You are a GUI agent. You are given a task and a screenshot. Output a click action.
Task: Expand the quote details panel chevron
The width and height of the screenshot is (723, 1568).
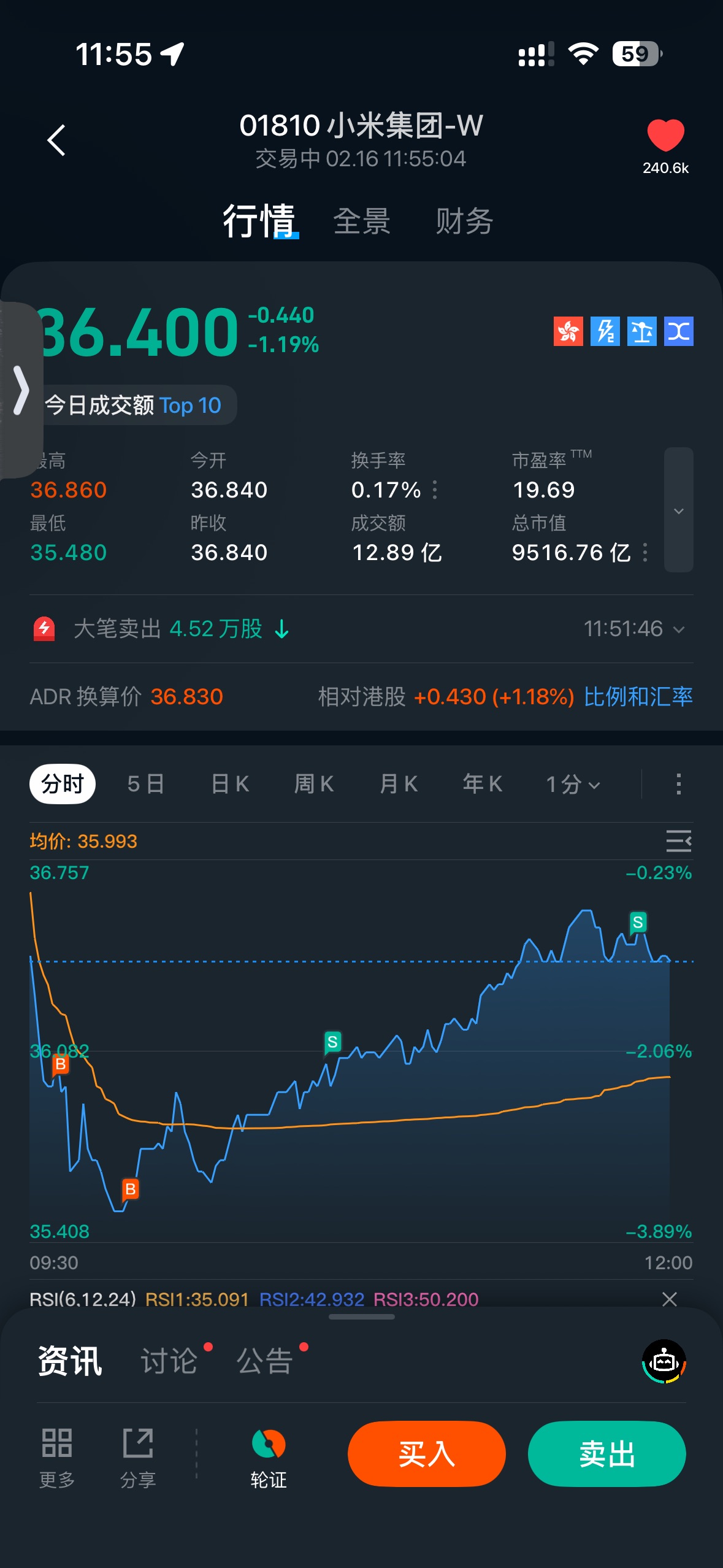coord(678,510)
